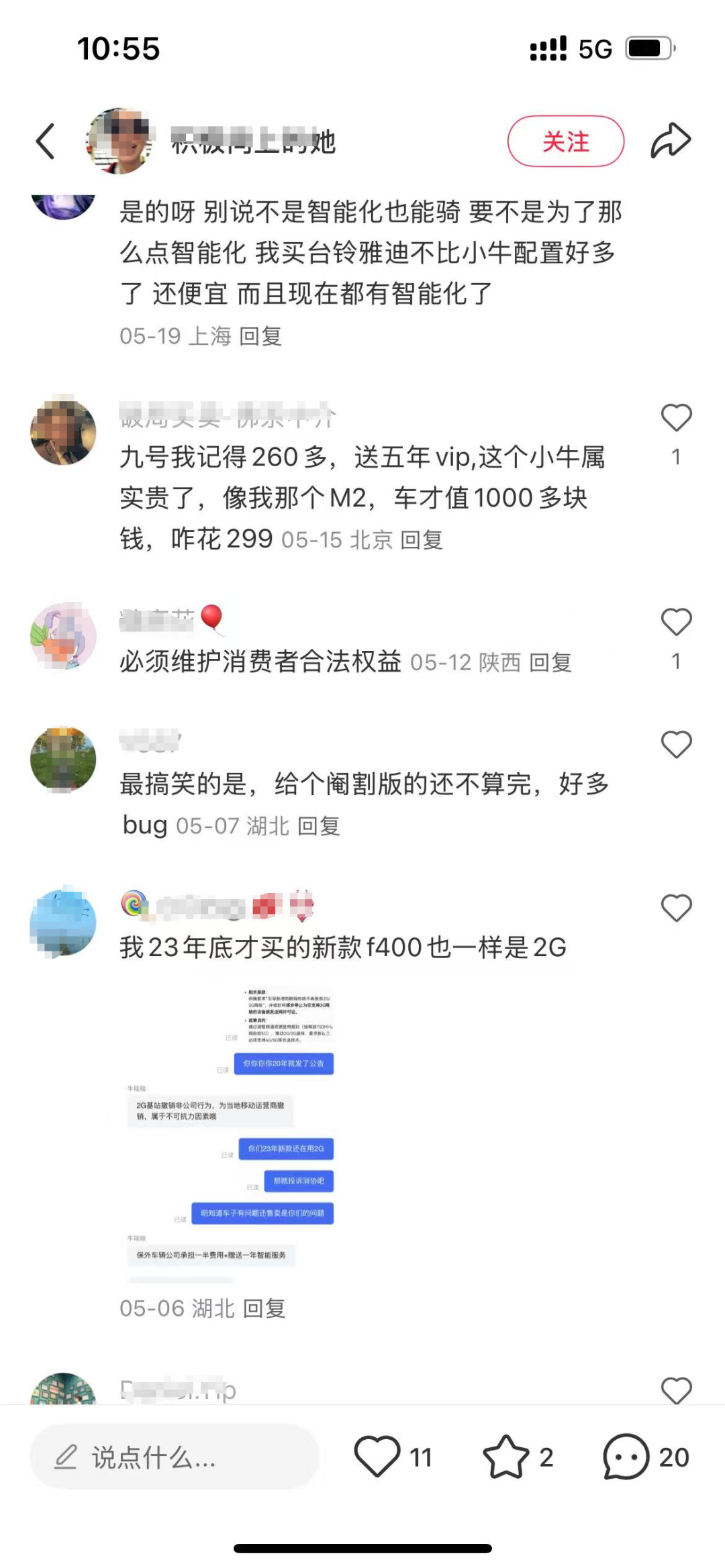Reply to the 05-19 上海 comment
The width and height of the screenshot is (725, 1568).
(x=260, y=336)
